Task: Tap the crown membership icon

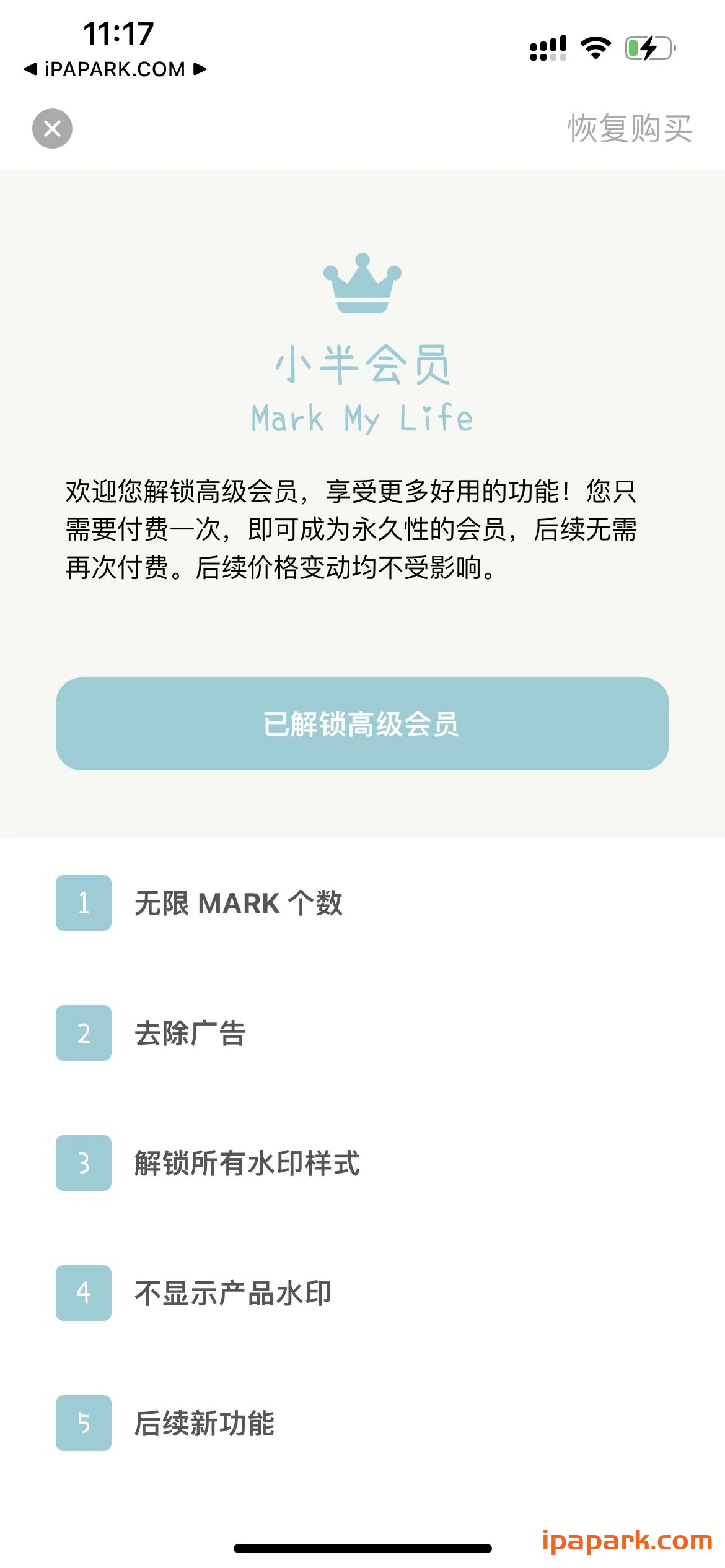Action: (362, 285)
